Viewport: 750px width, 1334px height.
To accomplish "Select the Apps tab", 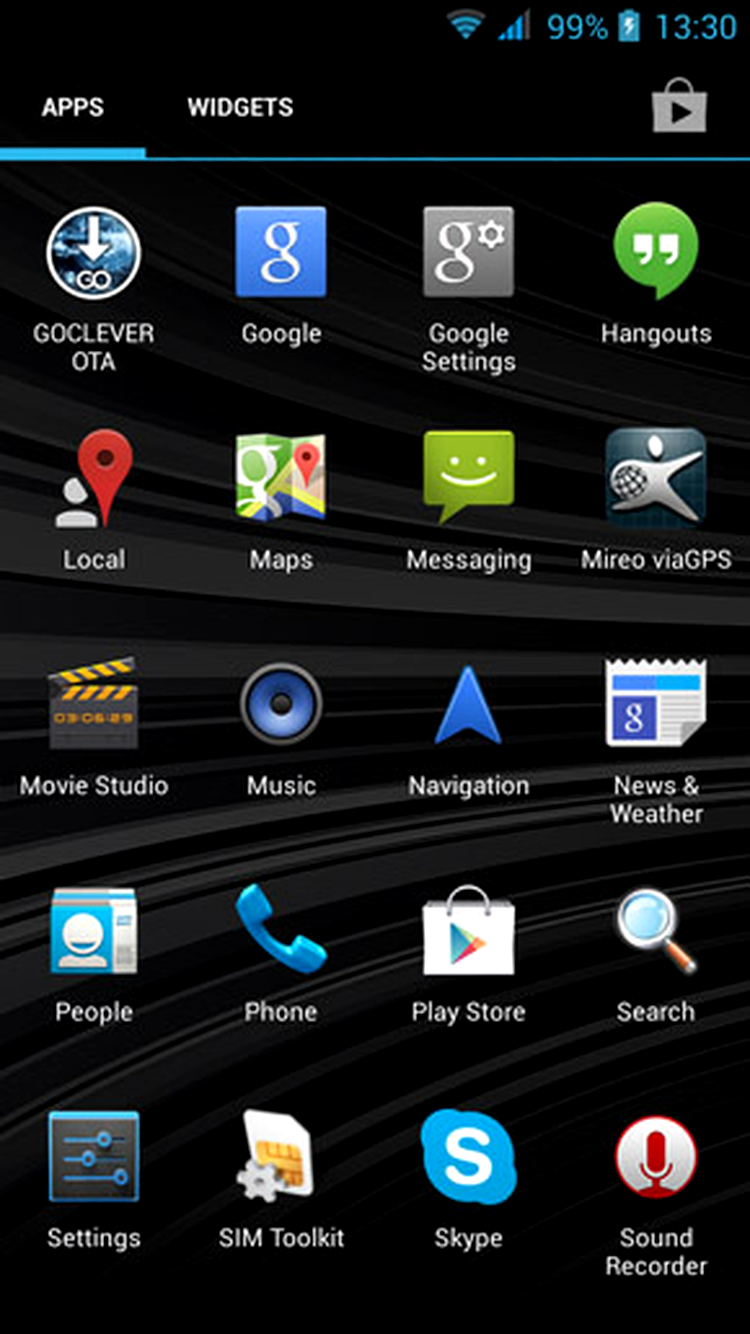I will pos(73,108).
